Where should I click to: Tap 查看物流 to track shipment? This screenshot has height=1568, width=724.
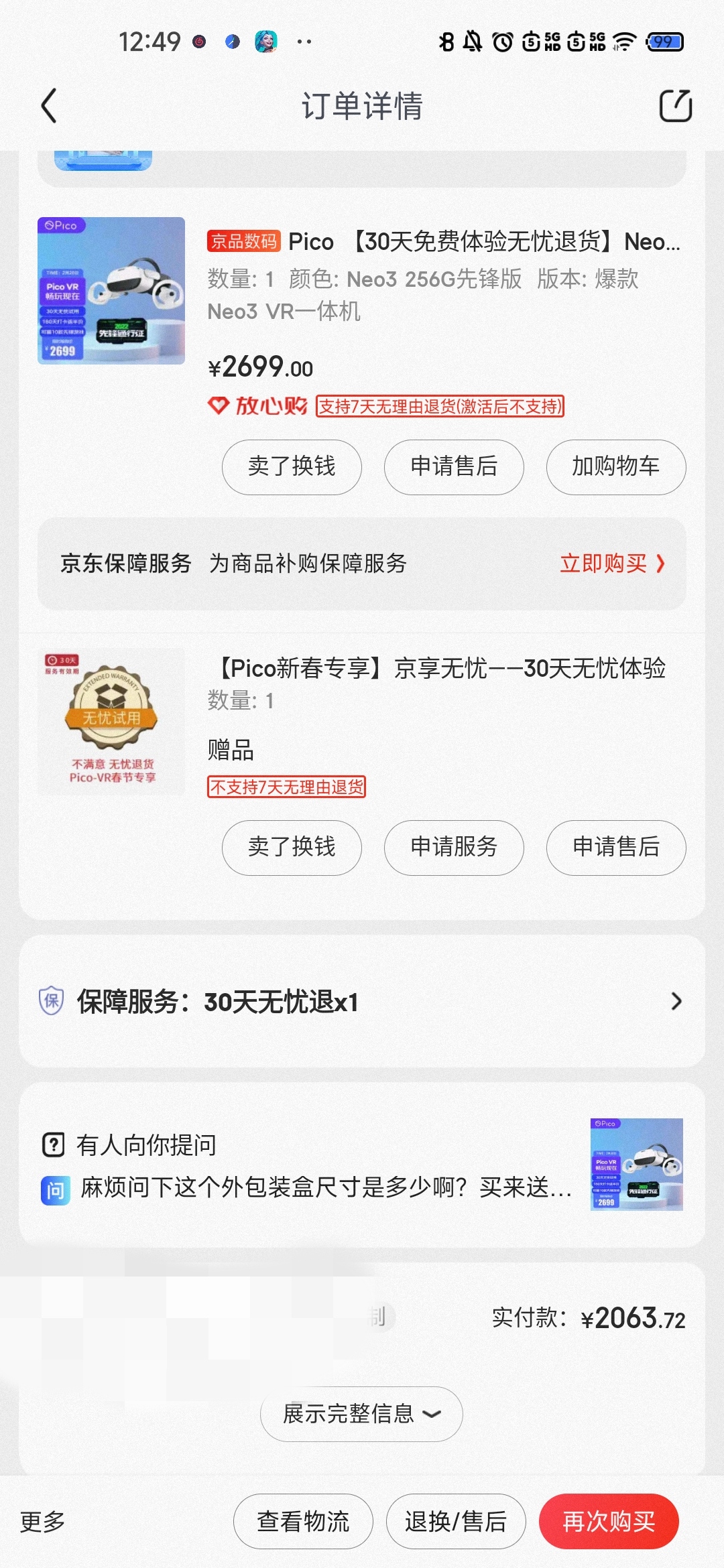click(303, 1522)
